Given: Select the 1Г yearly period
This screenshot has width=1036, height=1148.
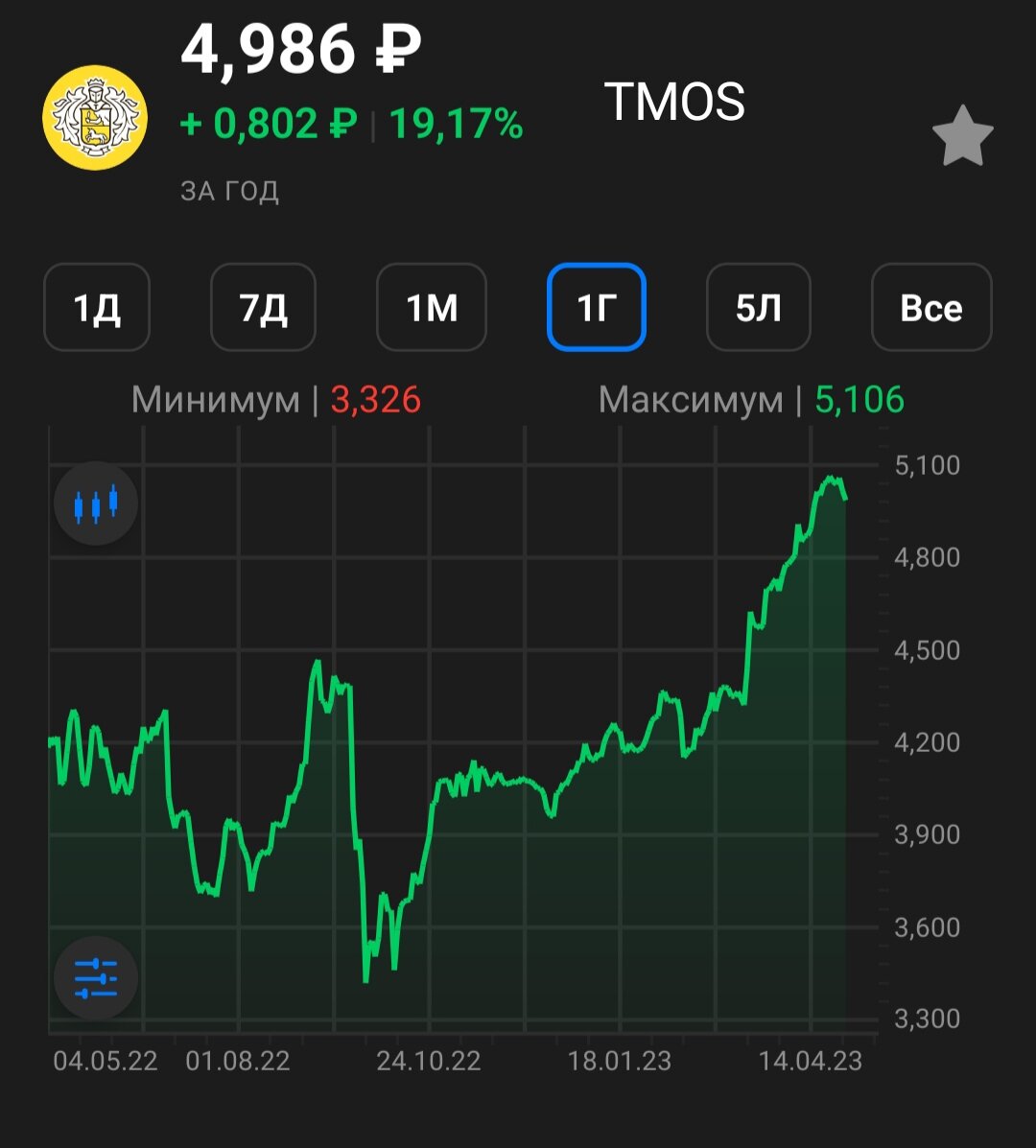Looking at the screenshot, I should pyautogui.click(x=597, y=308).
